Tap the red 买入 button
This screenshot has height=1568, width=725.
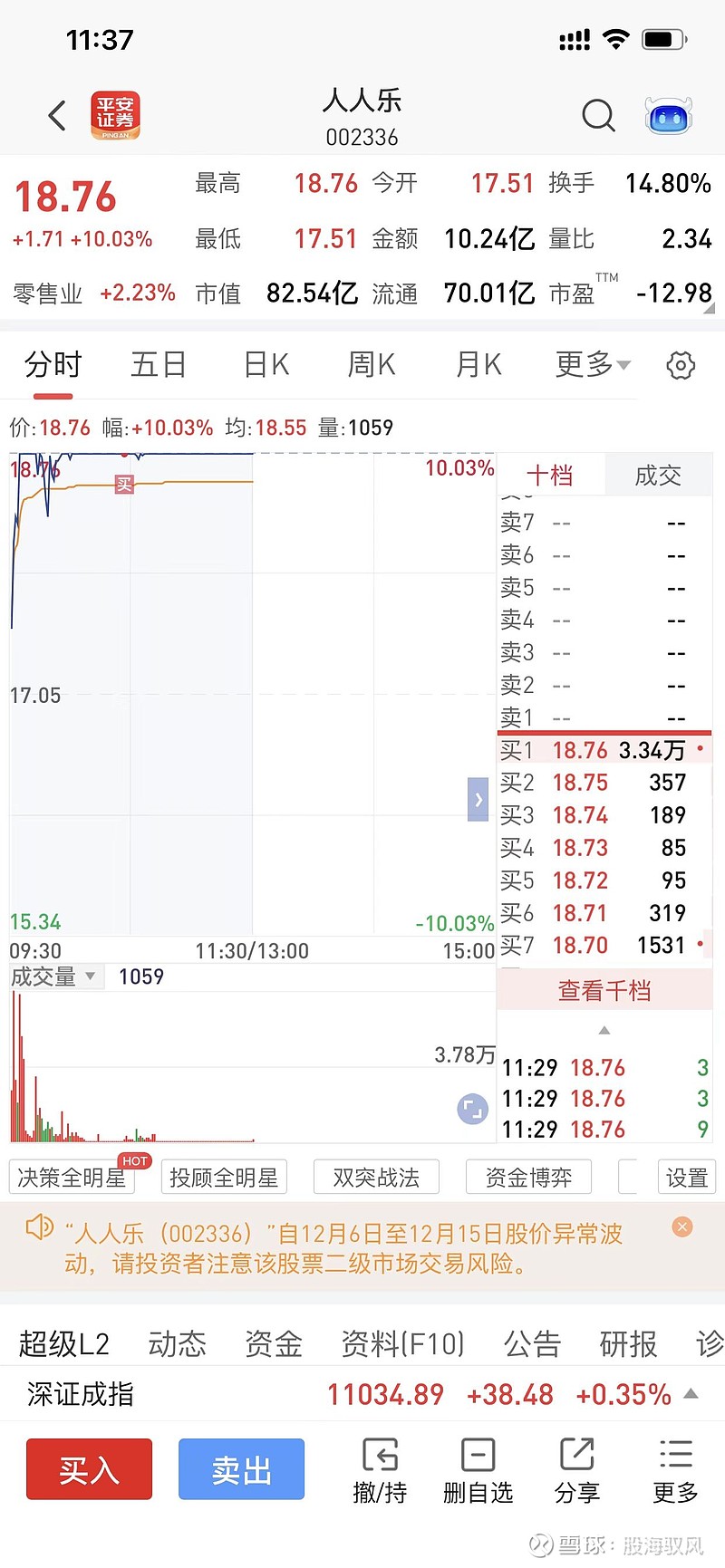(89, 1469)
